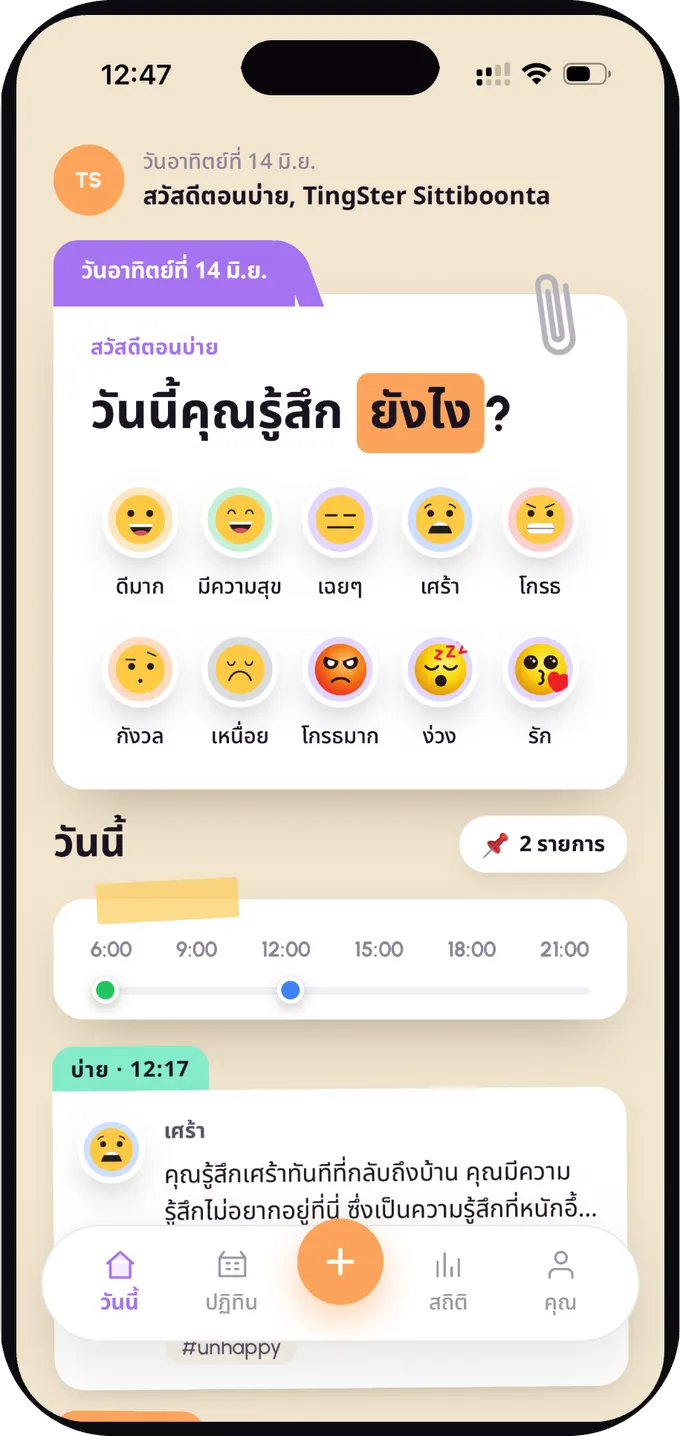
Task: Pick the รัก mood emoji
Action: (539, 670)
